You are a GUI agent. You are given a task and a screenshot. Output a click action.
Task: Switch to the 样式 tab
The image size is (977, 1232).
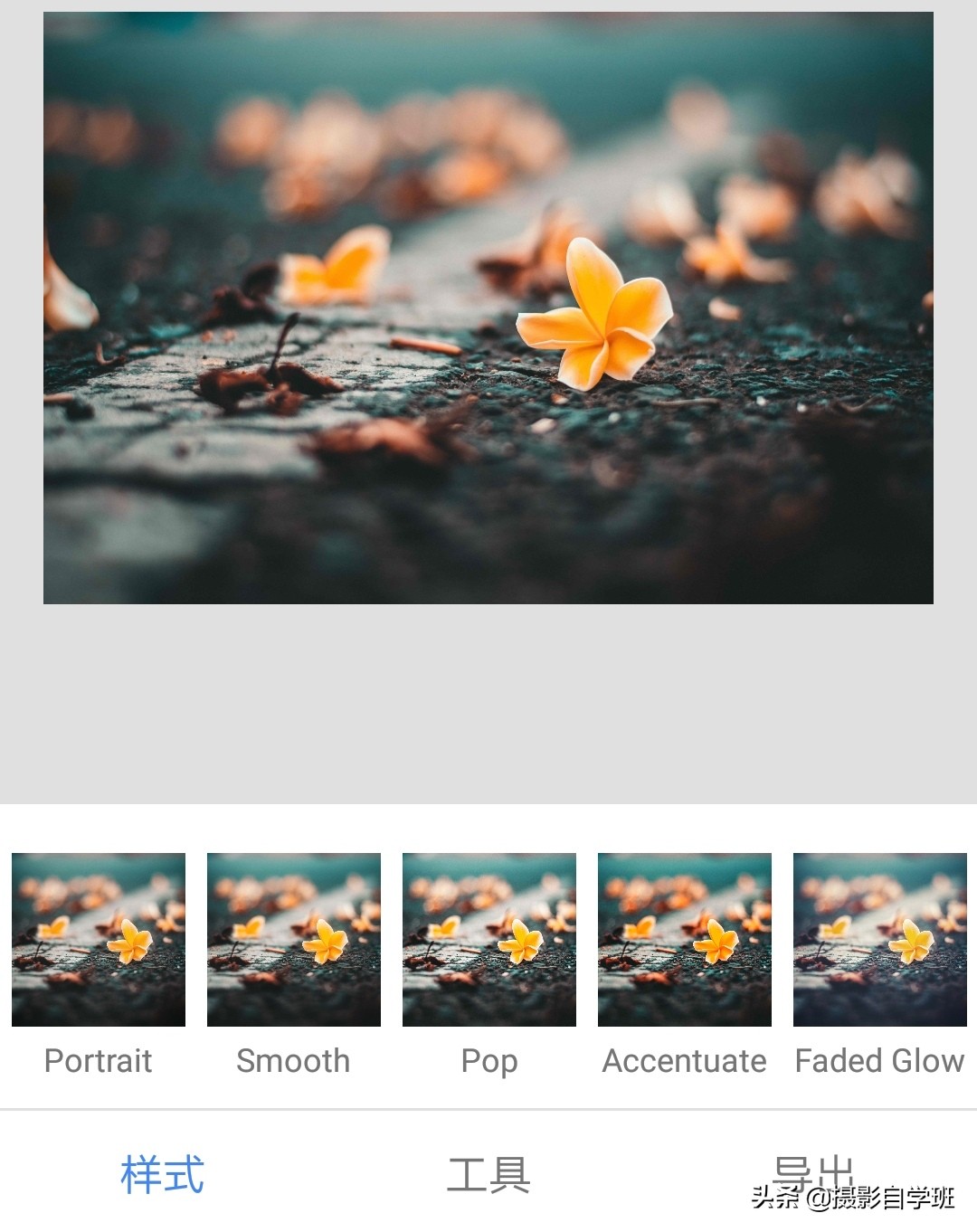[163, 1174]
